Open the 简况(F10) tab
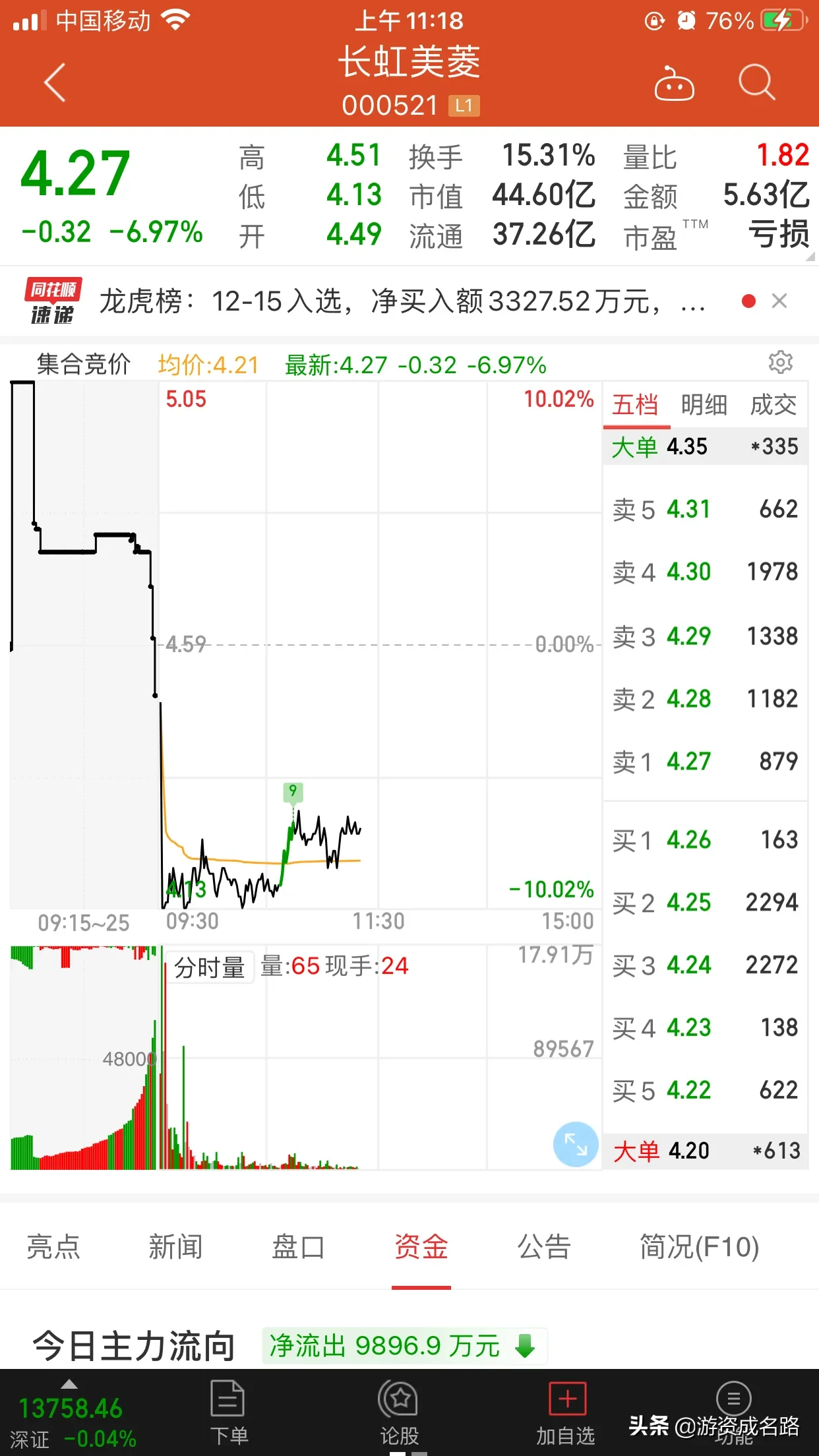 pos(700,1246)
